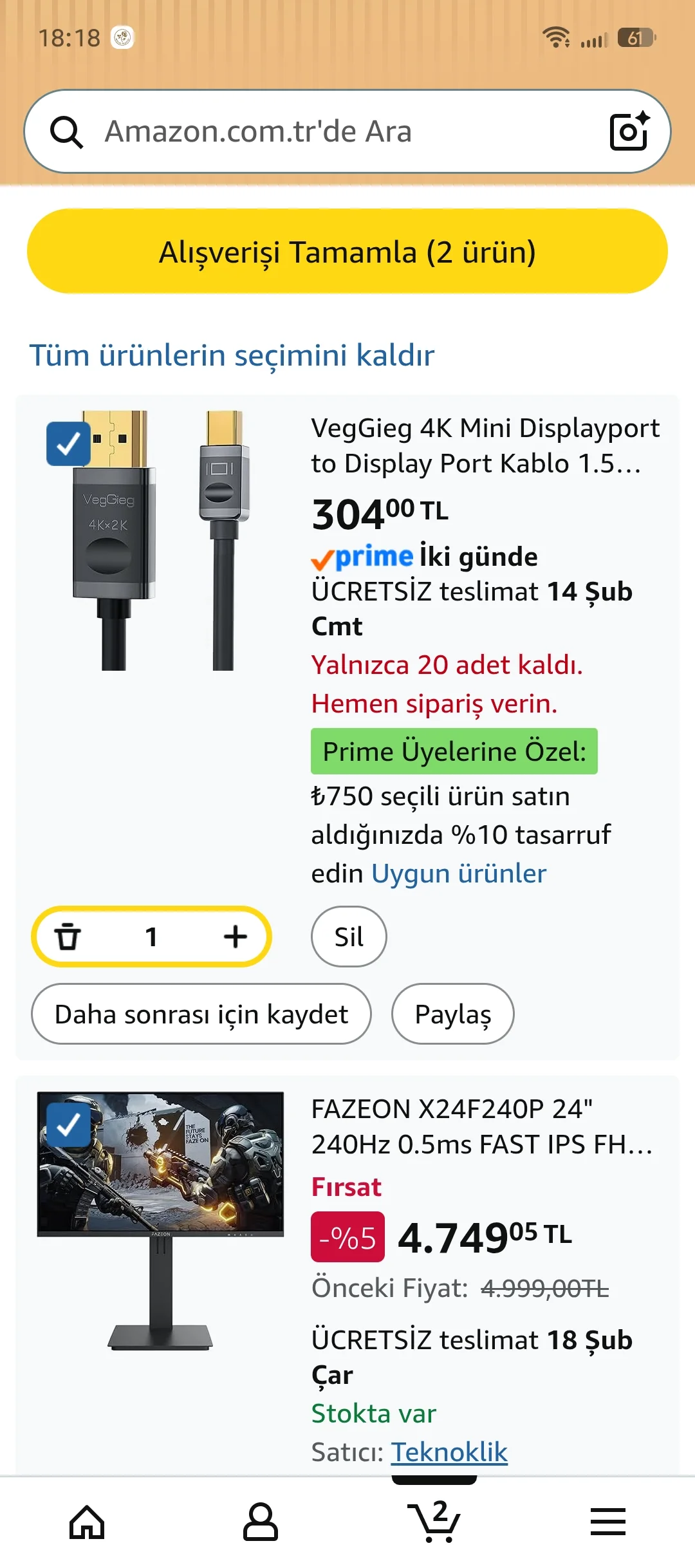This screenshot has height=1568, width=695.
Task: Open FAZEON X24F240P monitor product title
Action: coord(481,1126)
